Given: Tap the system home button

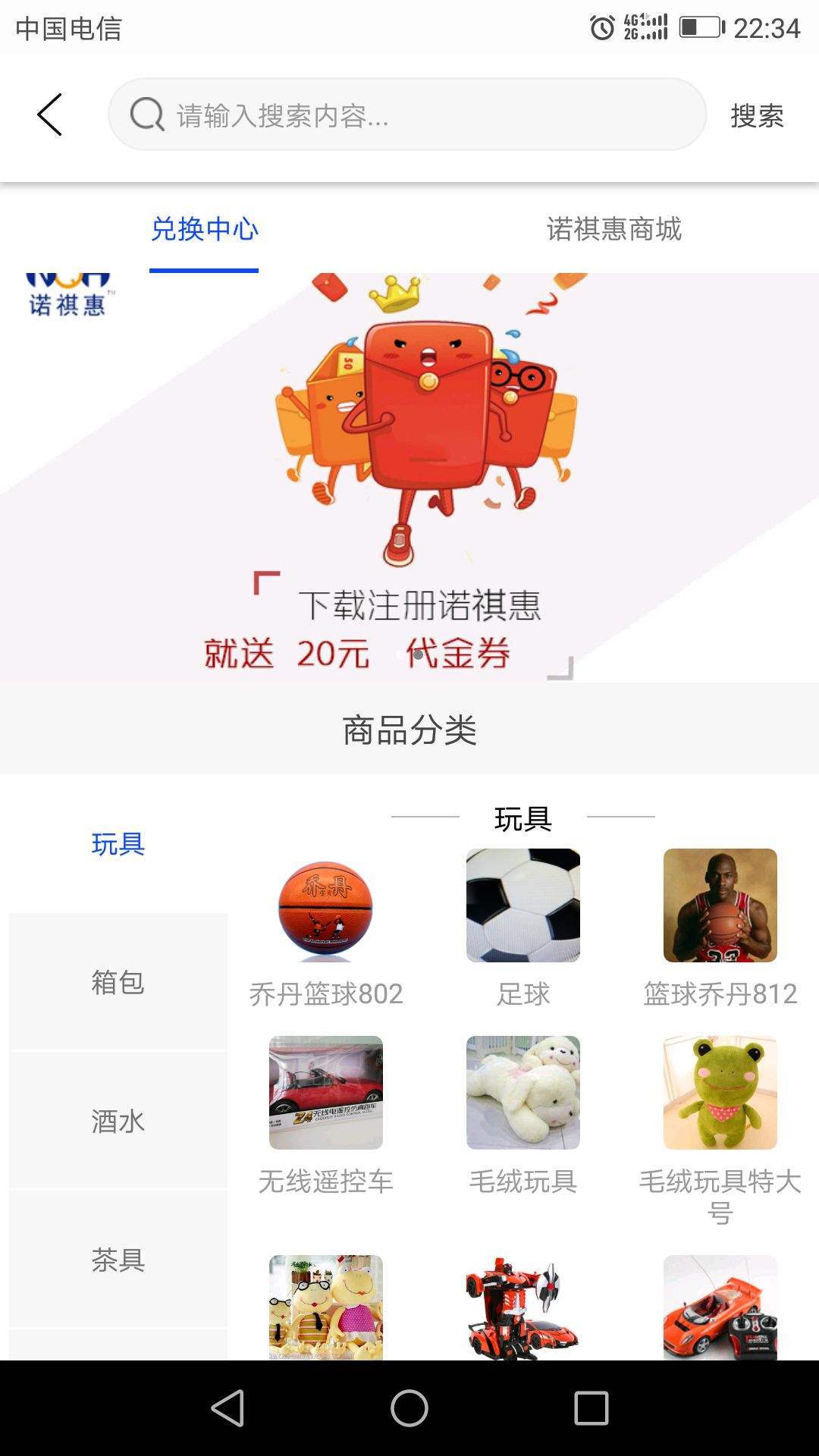Looking at the screenshot, I should [x=409, y=1408].
